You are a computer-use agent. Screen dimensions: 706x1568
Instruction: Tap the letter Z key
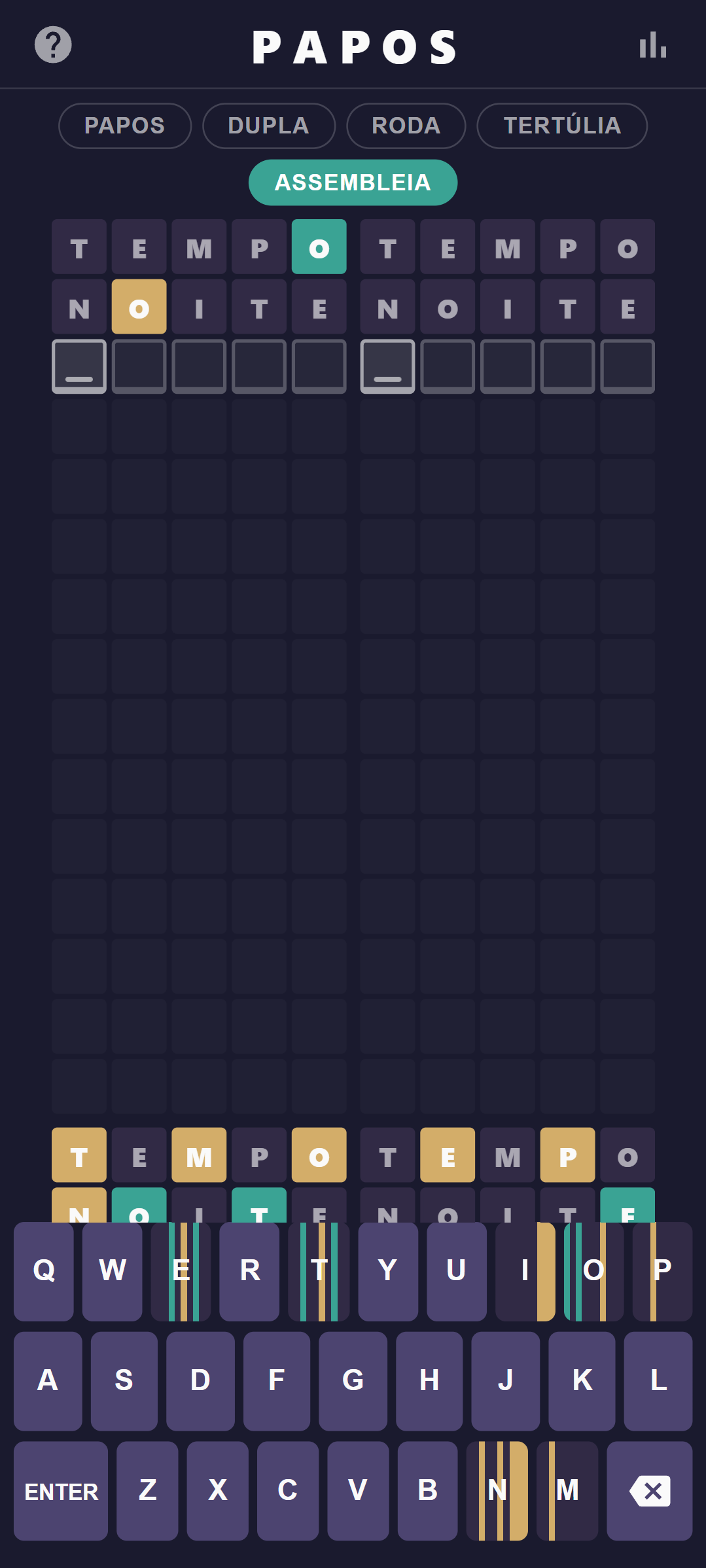(x=147, y=1491)
